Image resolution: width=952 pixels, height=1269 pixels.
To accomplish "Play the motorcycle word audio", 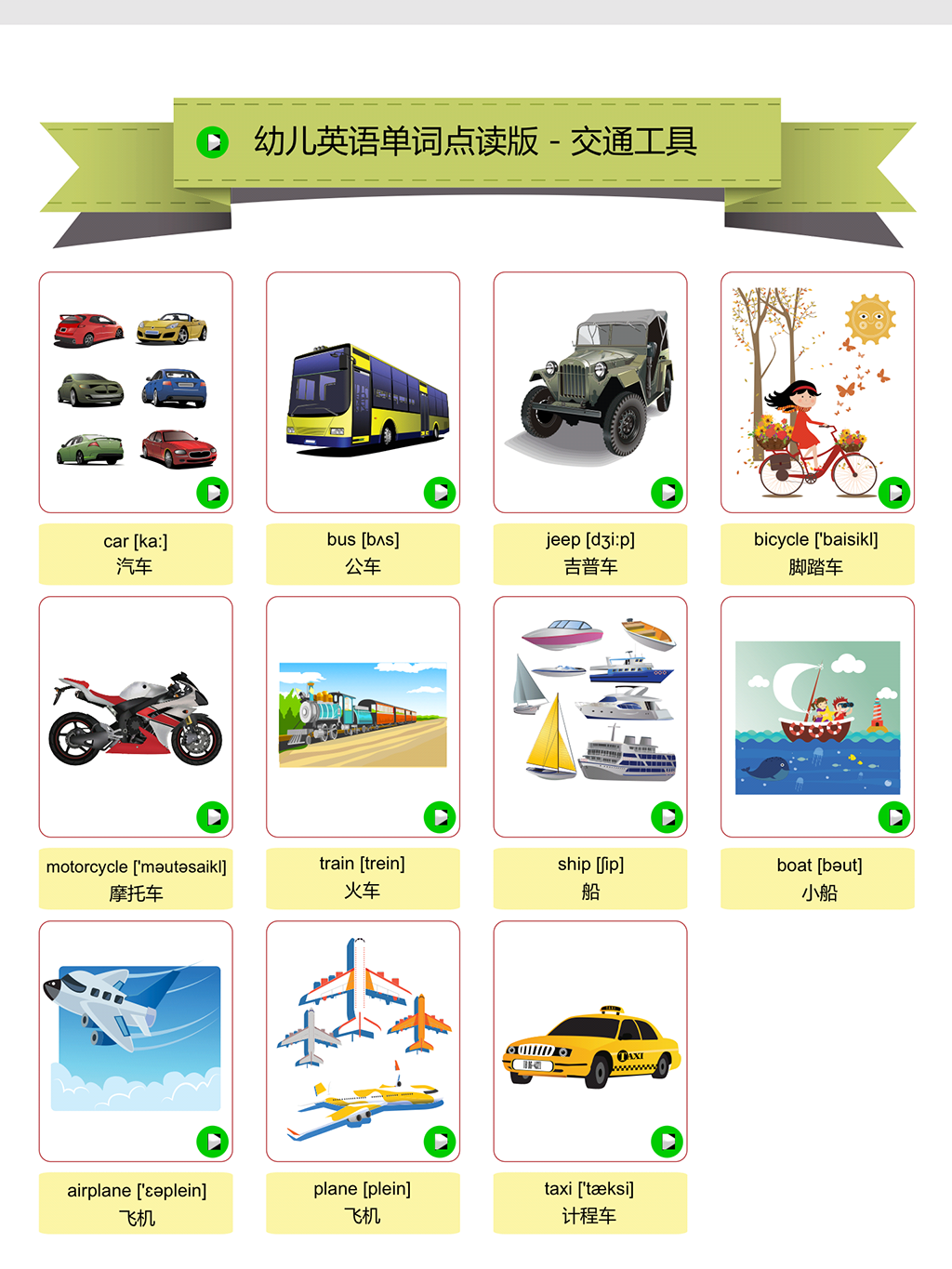I will point(213,816).
